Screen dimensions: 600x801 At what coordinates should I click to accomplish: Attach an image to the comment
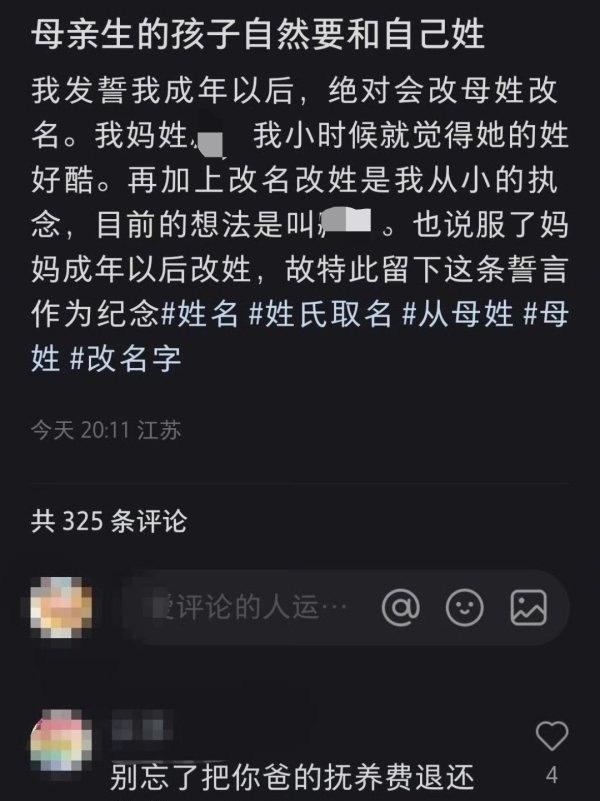529,607
